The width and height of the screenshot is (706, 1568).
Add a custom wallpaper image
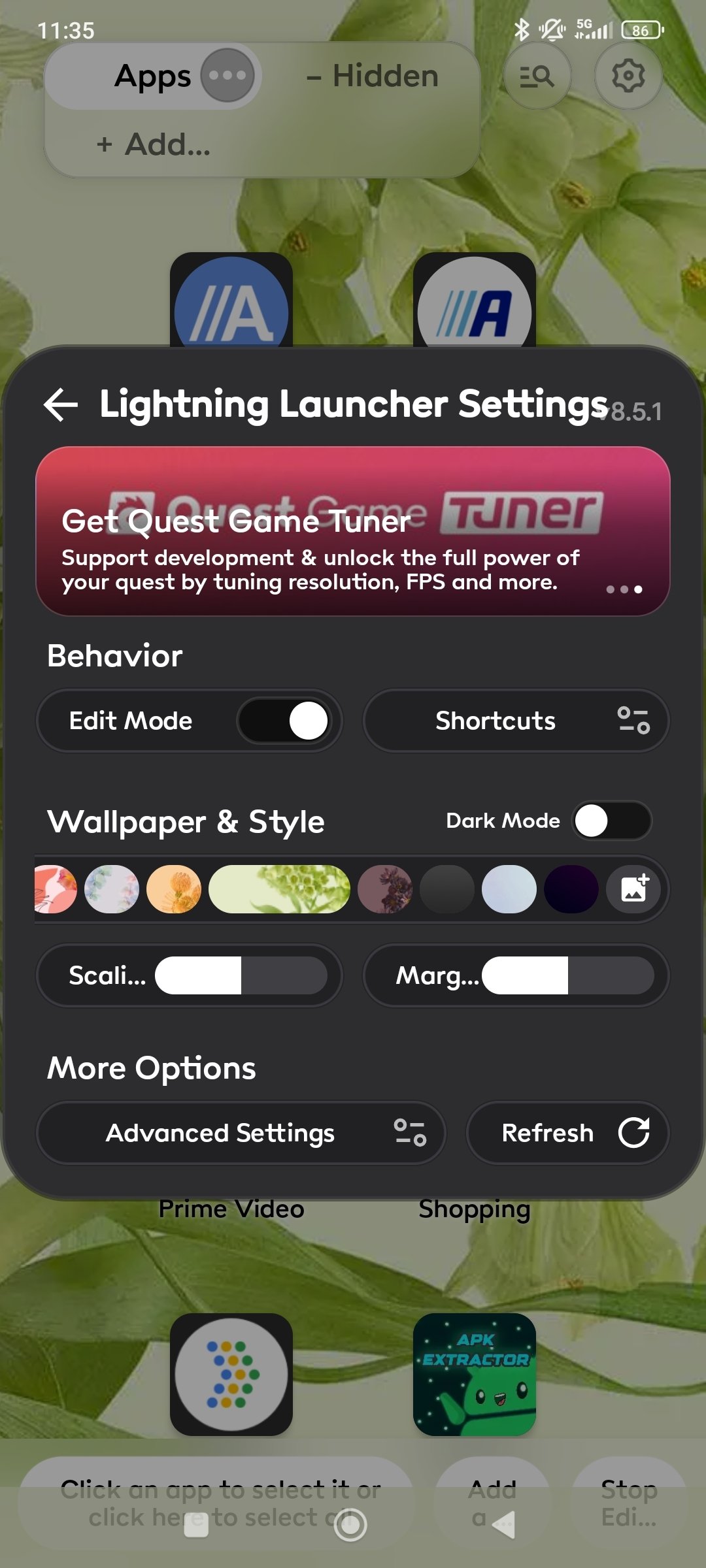tap(633, 889)
